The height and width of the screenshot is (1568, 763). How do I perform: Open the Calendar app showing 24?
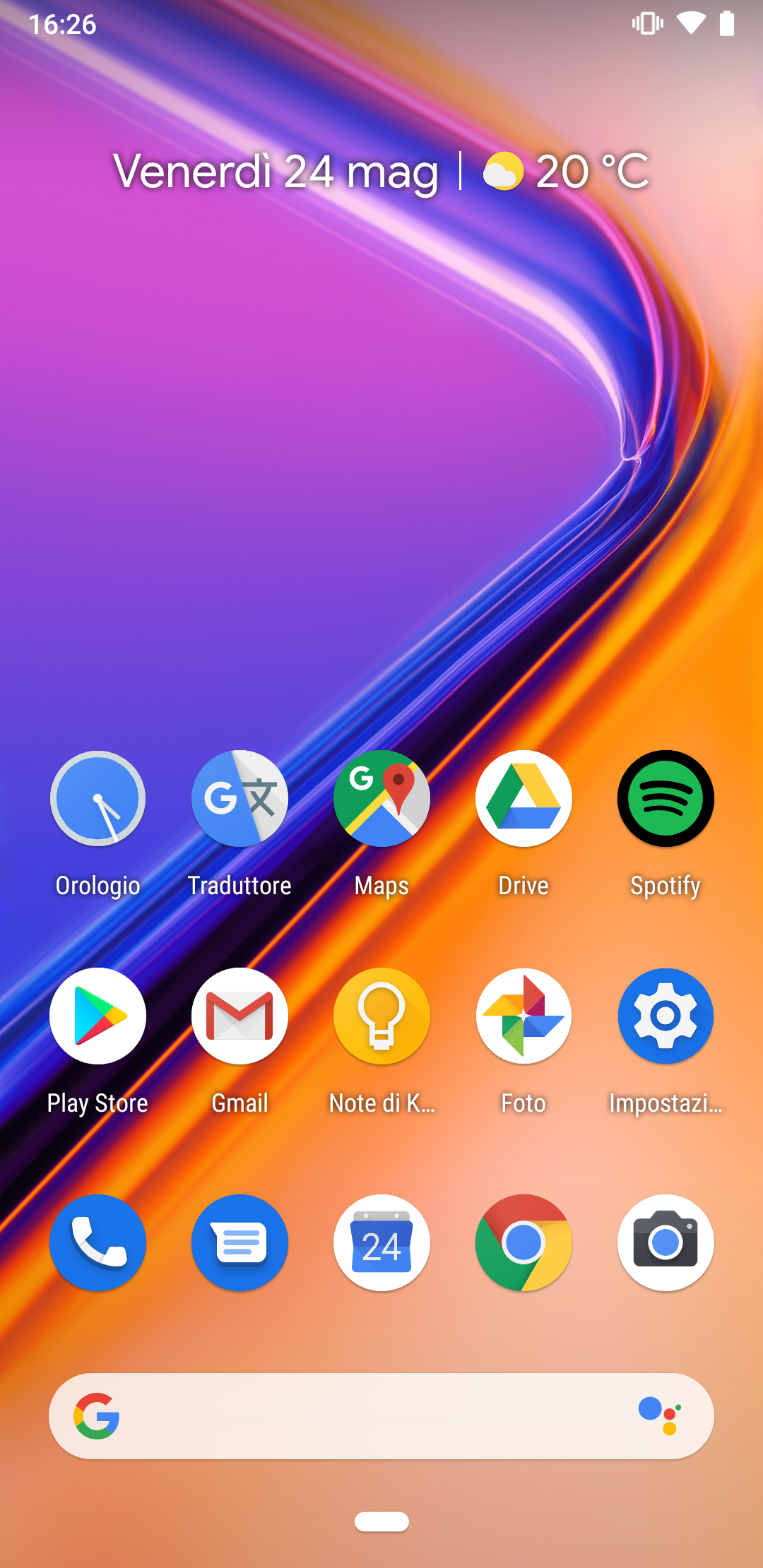381,1243
